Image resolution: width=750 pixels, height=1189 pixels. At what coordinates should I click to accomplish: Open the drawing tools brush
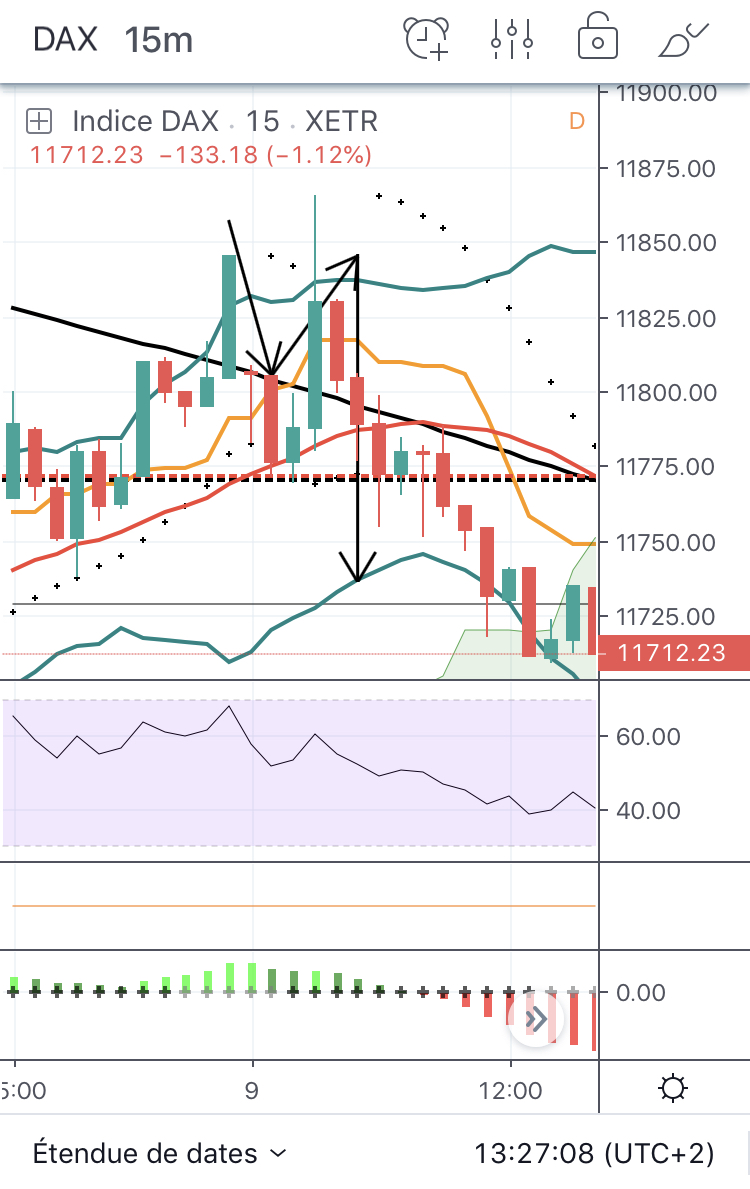coord(684,39)
